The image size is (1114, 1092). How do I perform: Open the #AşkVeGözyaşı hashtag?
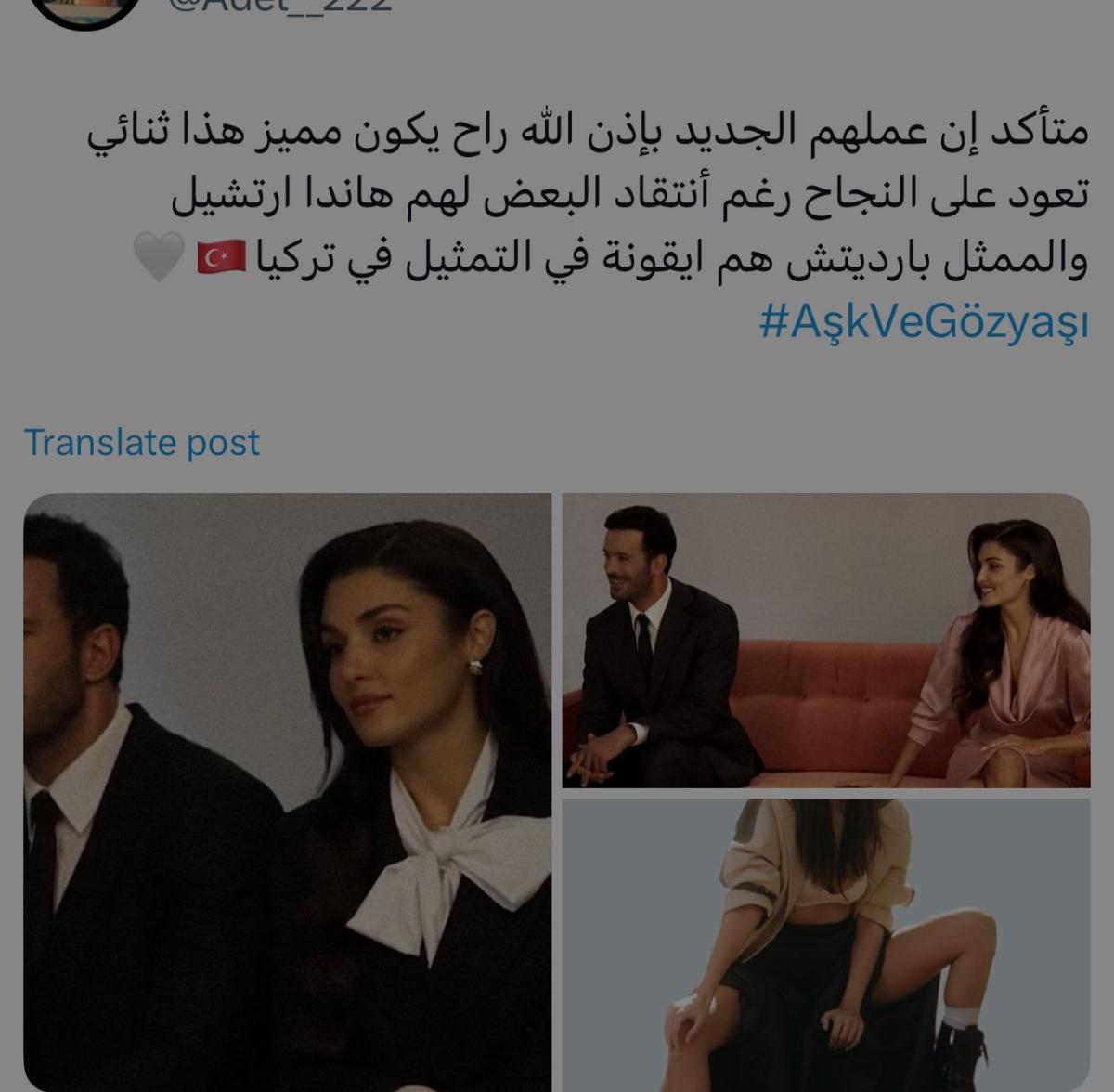923,323
